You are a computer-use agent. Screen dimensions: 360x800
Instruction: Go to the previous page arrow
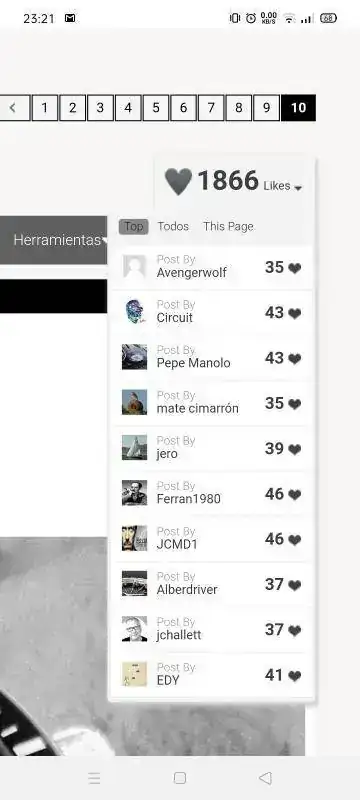click(x=14, y=108)
